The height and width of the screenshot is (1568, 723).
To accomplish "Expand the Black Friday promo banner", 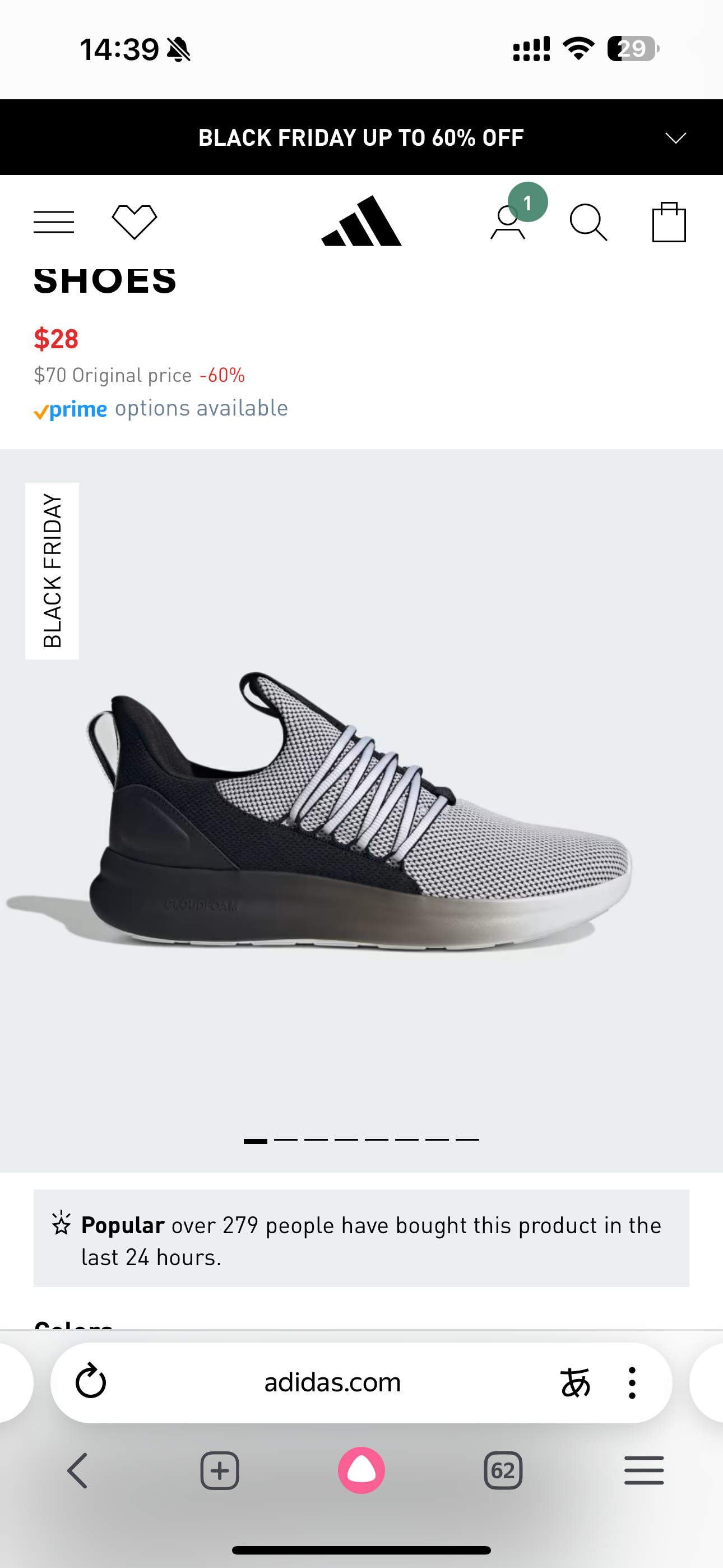I will (674, 137).
